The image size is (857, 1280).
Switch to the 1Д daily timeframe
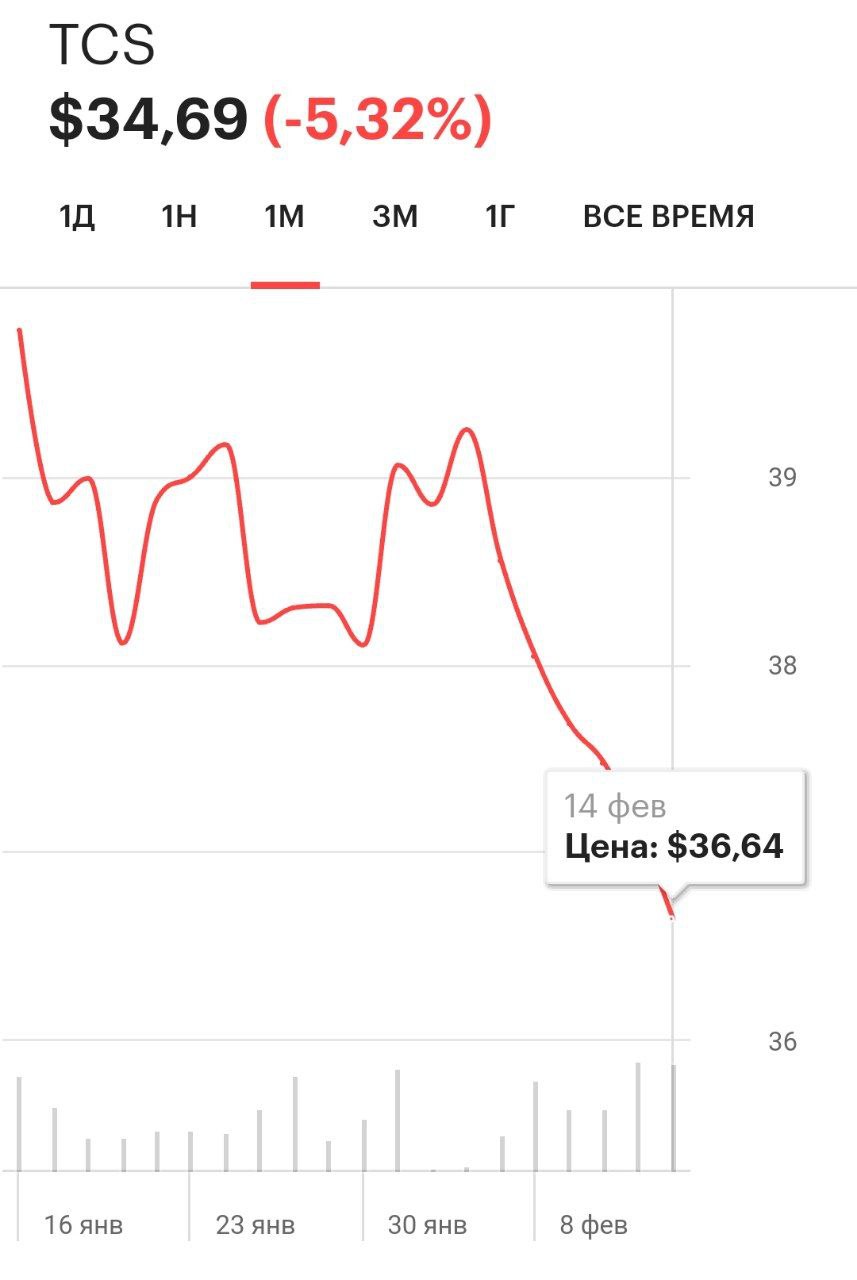[77, 215]
